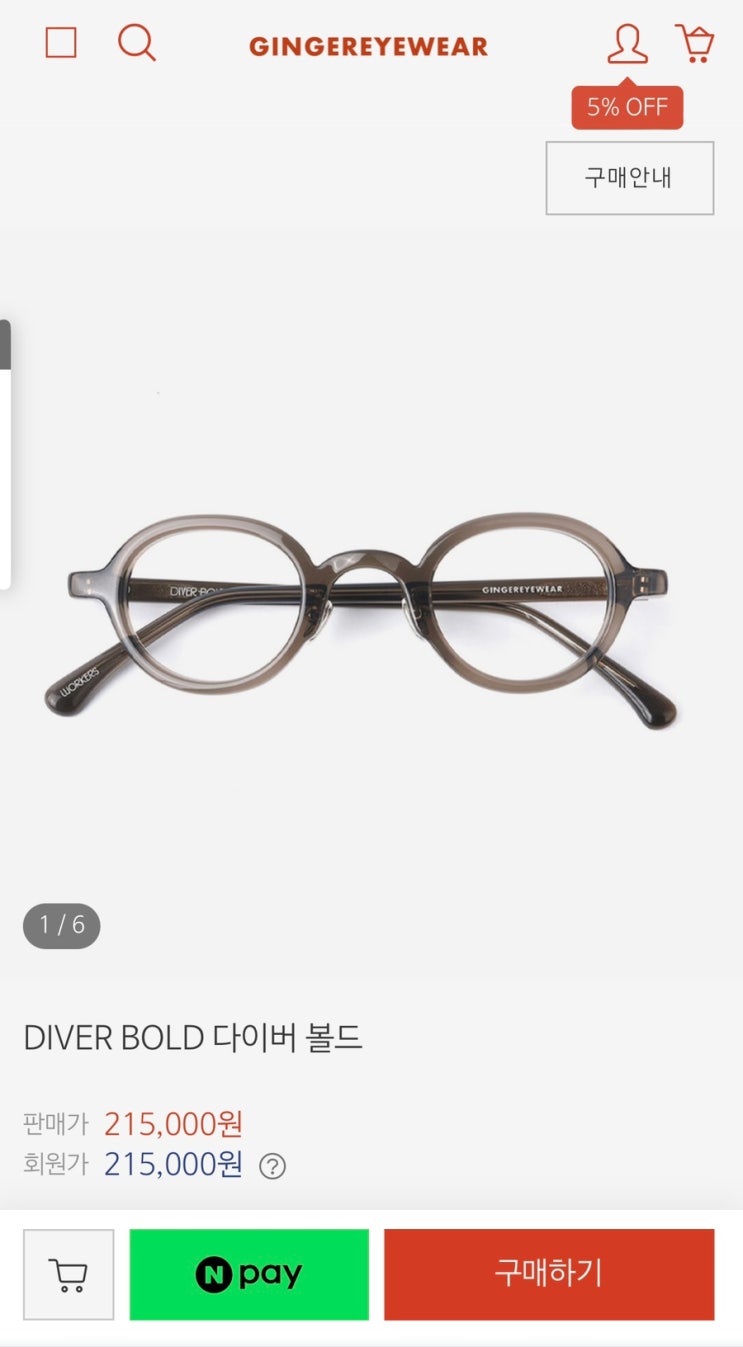This screenshot has height=1347, width=743.
Task: Open the search magnifier
Action: 136,43
